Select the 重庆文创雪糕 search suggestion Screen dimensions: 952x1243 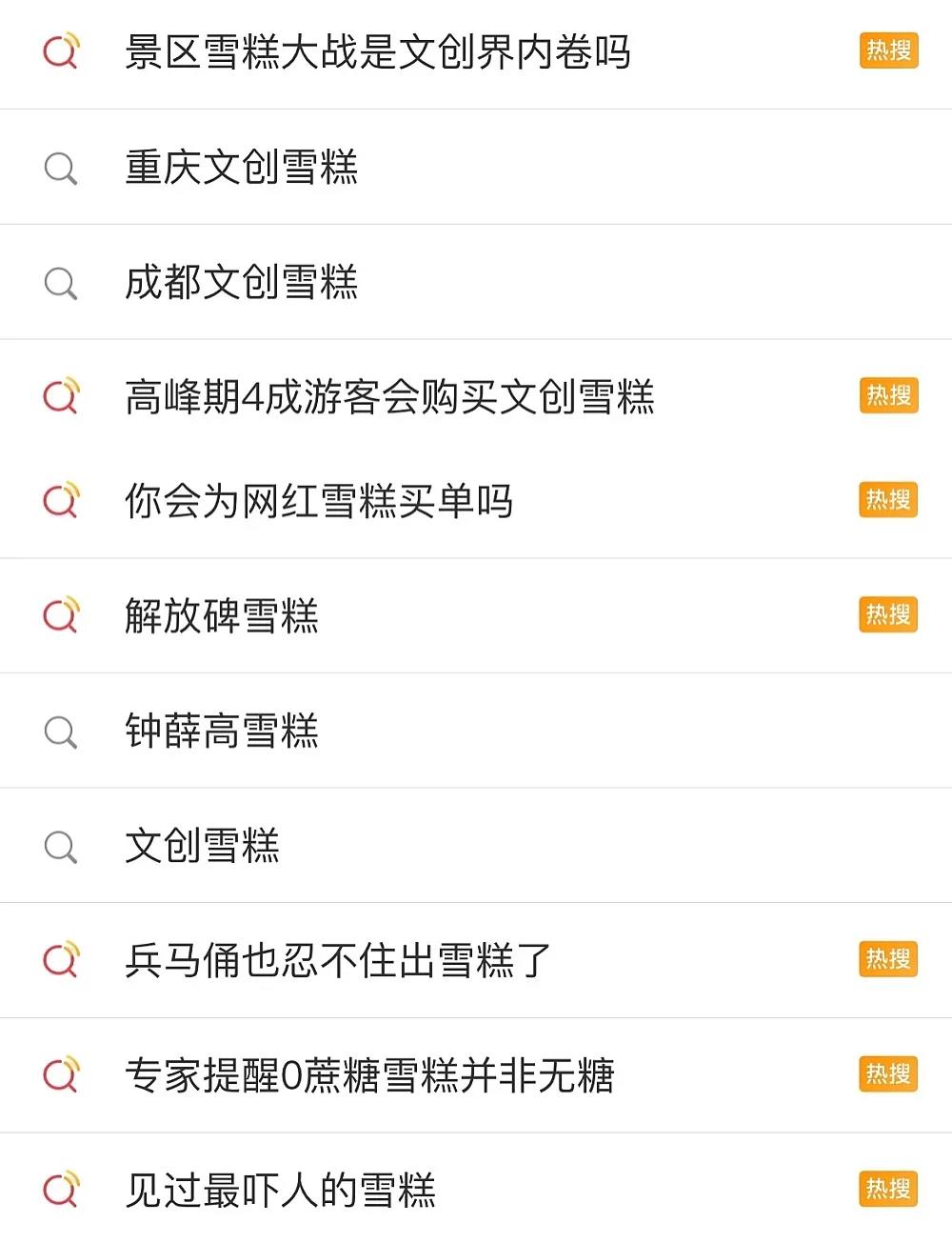click(x=242, y=168)
